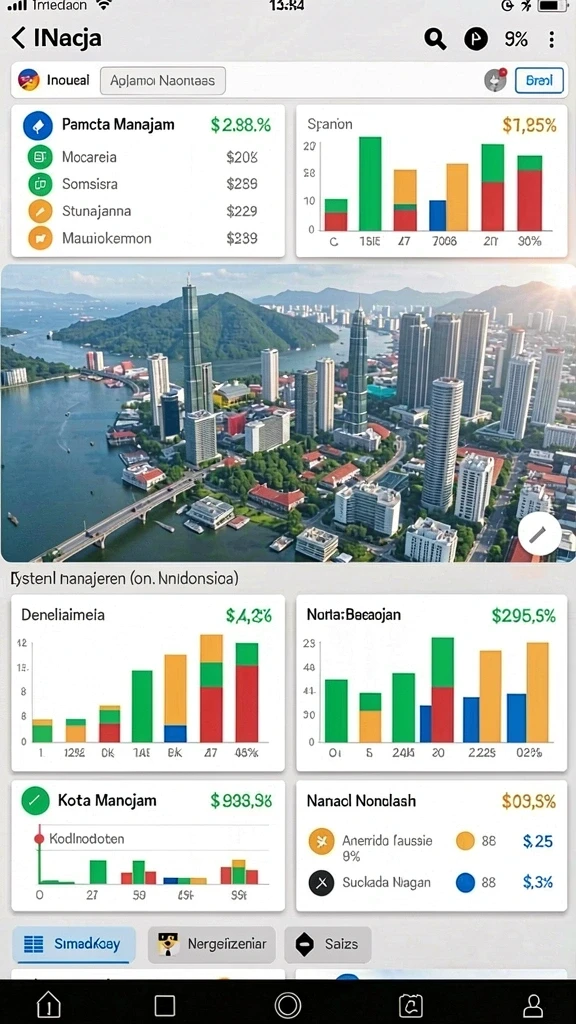
Task: Open the Norta:Beaaojan chart card
Action: pyautogui.click(x=431, y=683)
